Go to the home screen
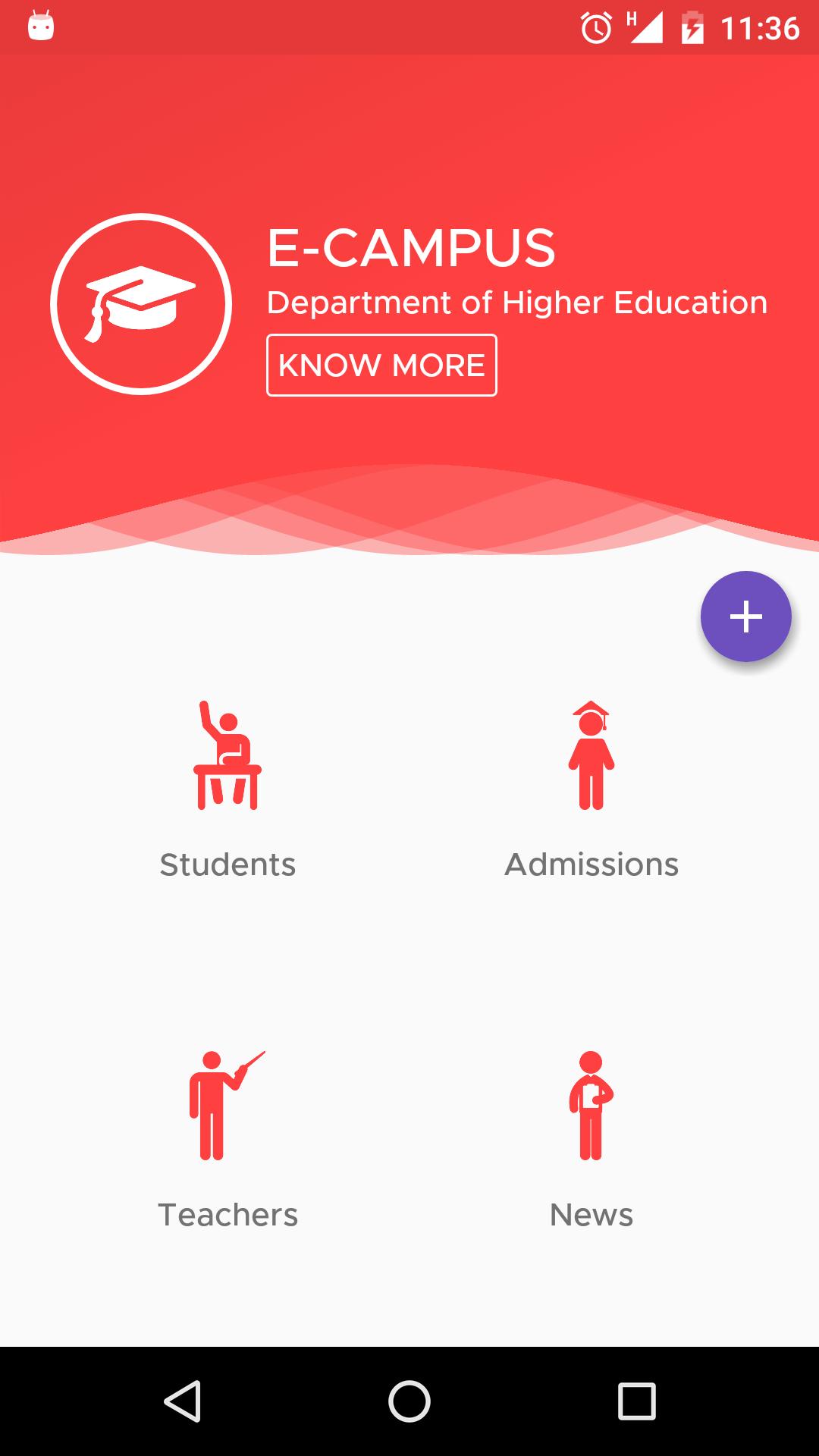 409,1401
